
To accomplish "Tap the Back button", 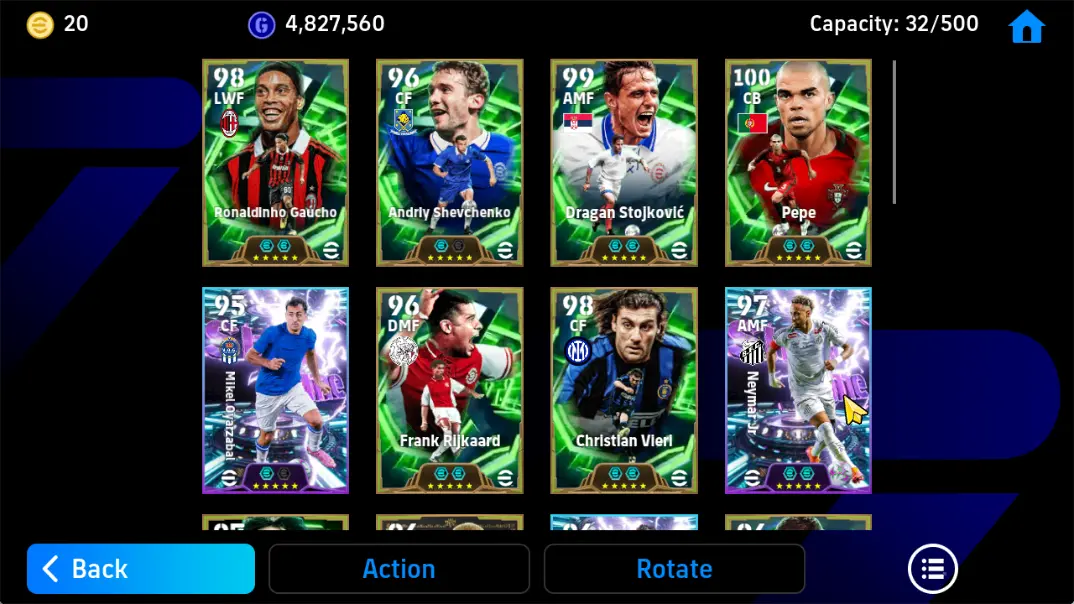I will (140, 569).
